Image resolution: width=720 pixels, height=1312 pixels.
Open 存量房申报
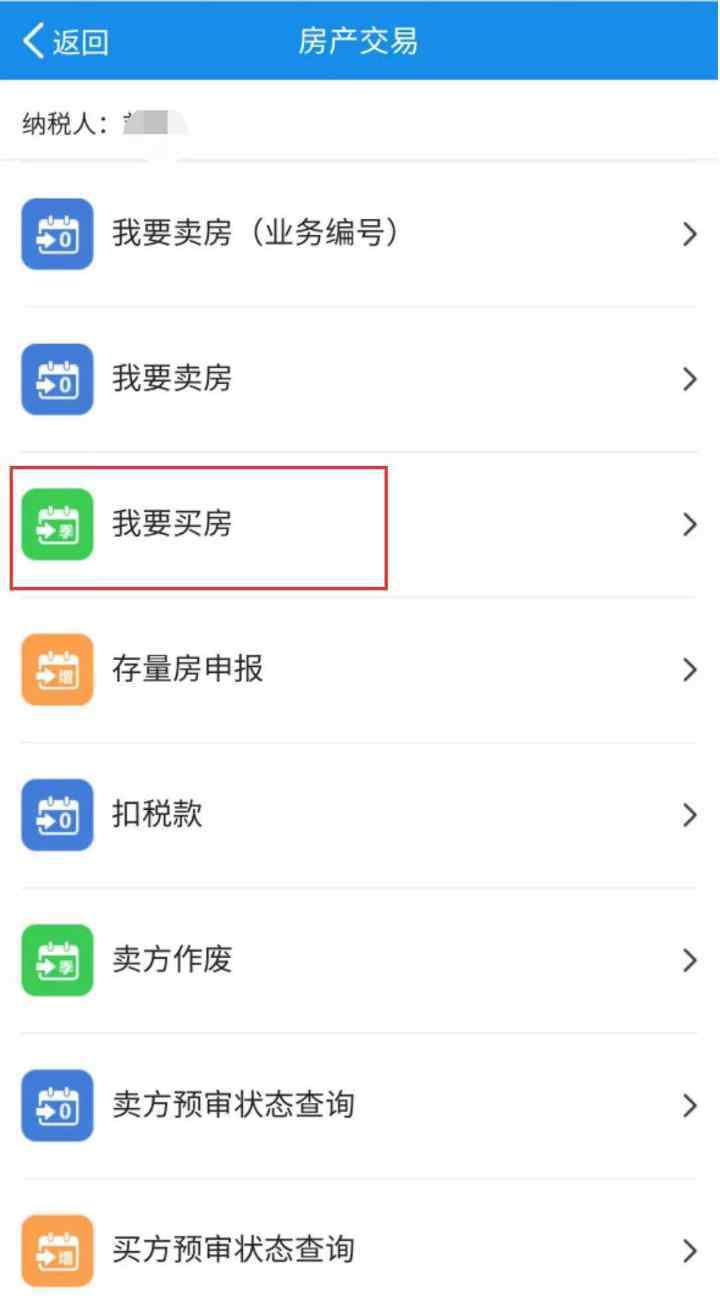coord(360,670)
